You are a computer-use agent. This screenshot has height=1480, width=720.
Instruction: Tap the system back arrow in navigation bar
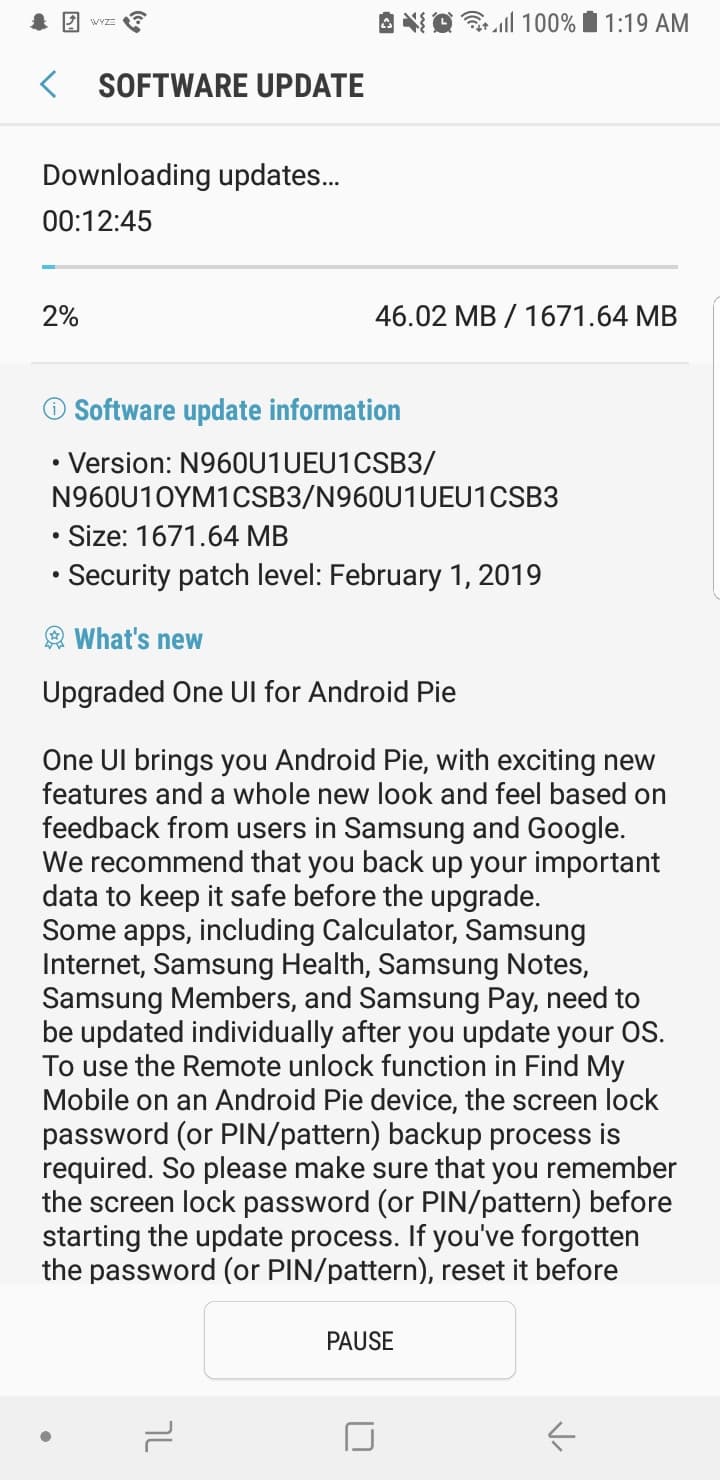561,1437
